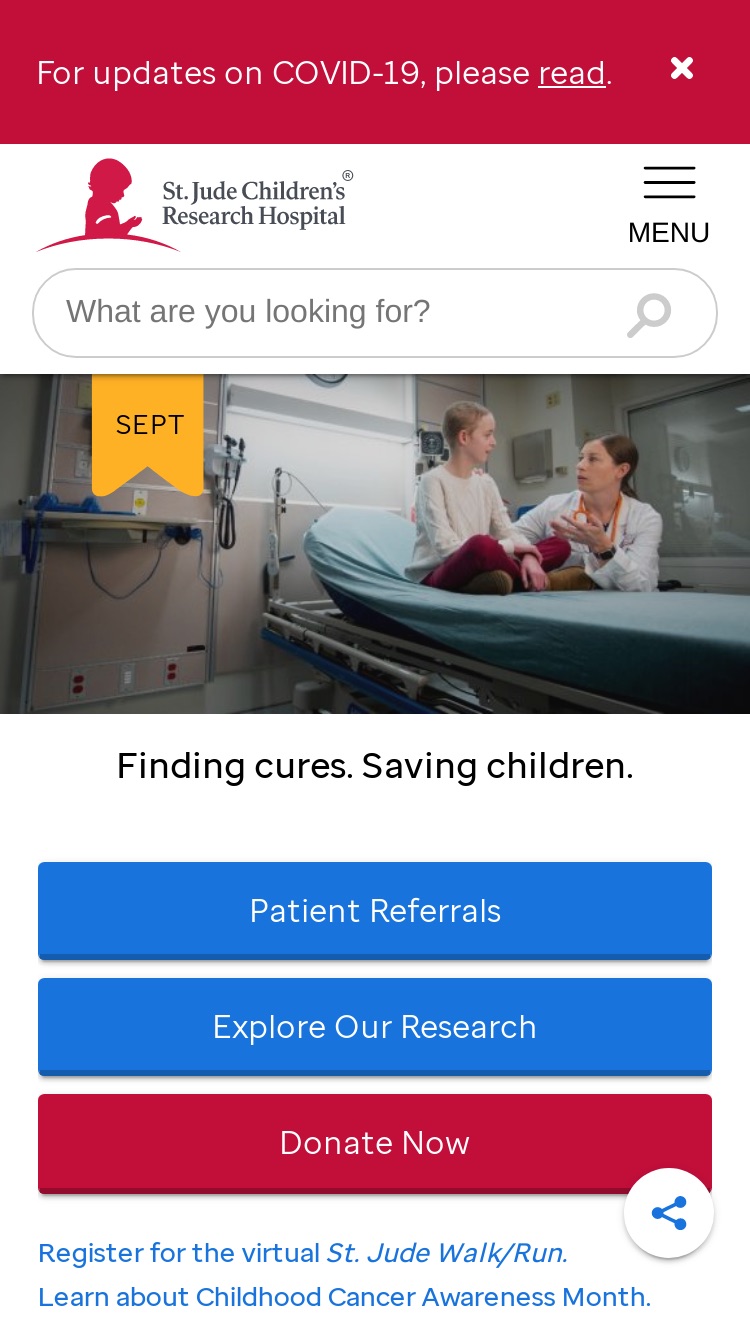Viewport: 750px width, 1334px height.
Task: Select Explore Our Research
Action: click(375, 1027)
